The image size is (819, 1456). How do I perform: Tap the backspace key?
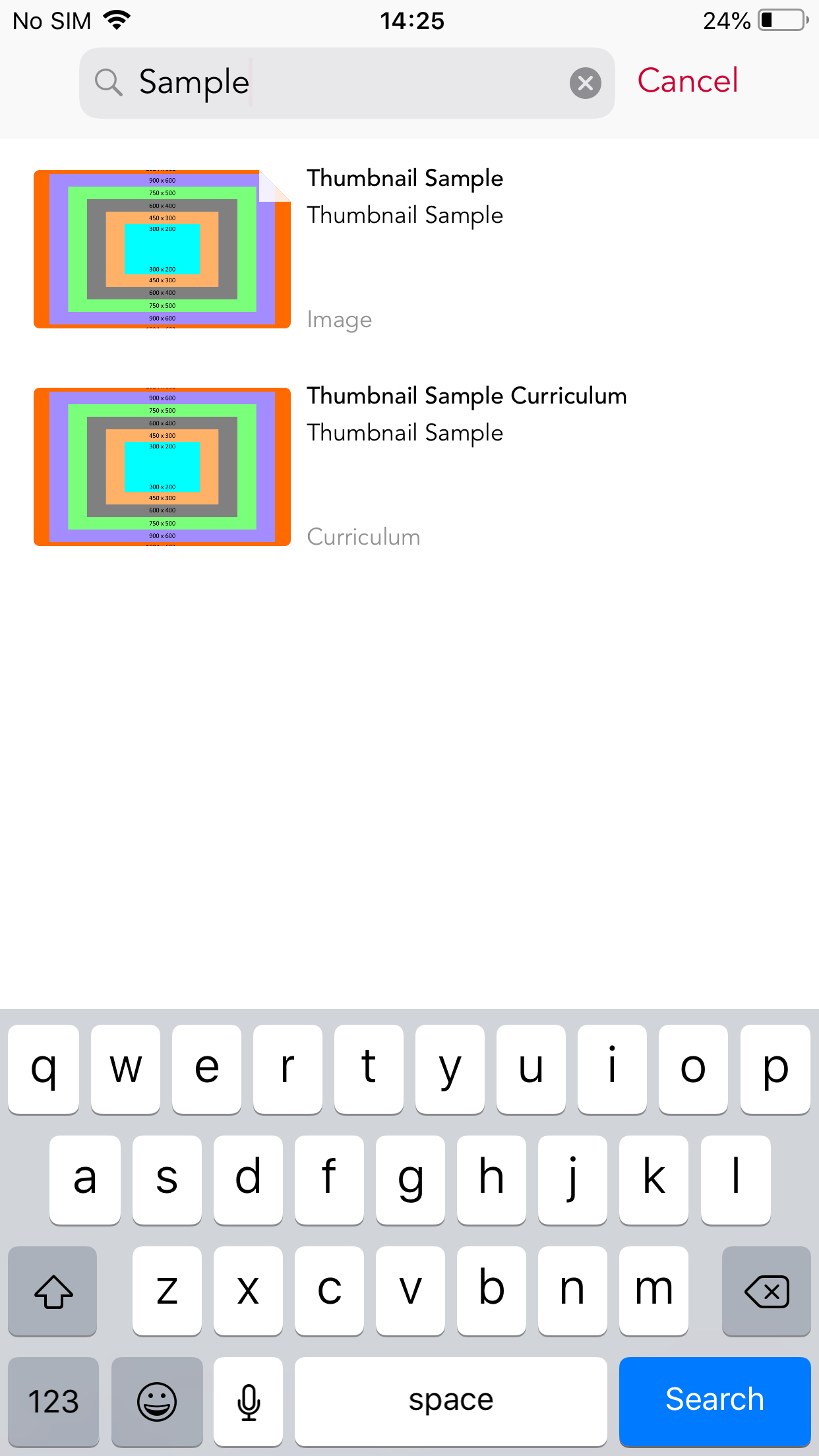pyautogui.click(x=766, y=1291)
